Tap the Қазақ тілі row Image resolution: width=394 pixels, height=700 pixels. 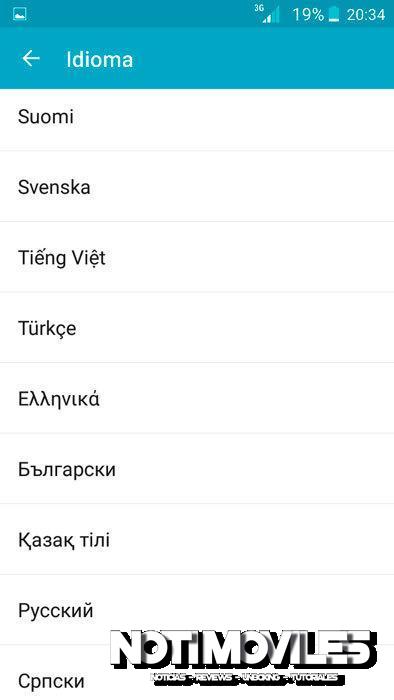pyautogui.click(x=197, y=539)
